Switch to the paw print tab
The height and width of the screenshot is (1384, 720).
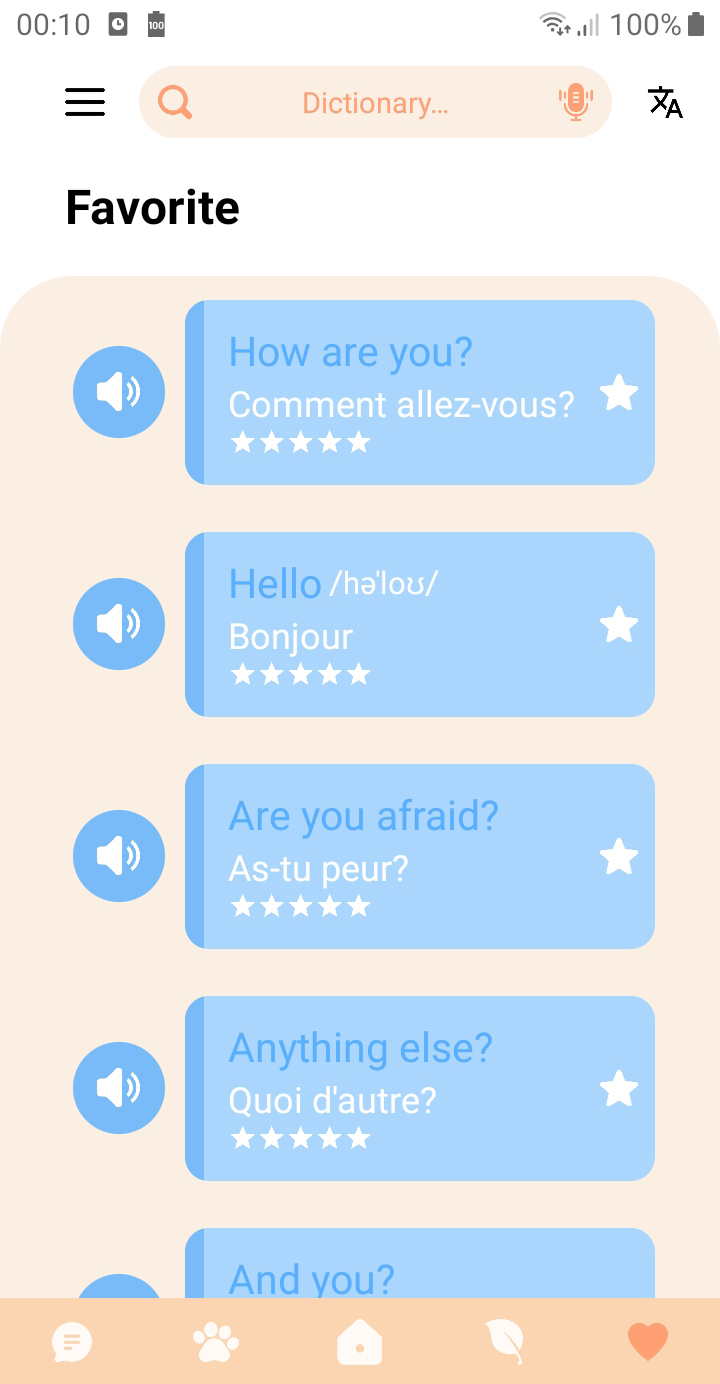[x=216, y=1342]
